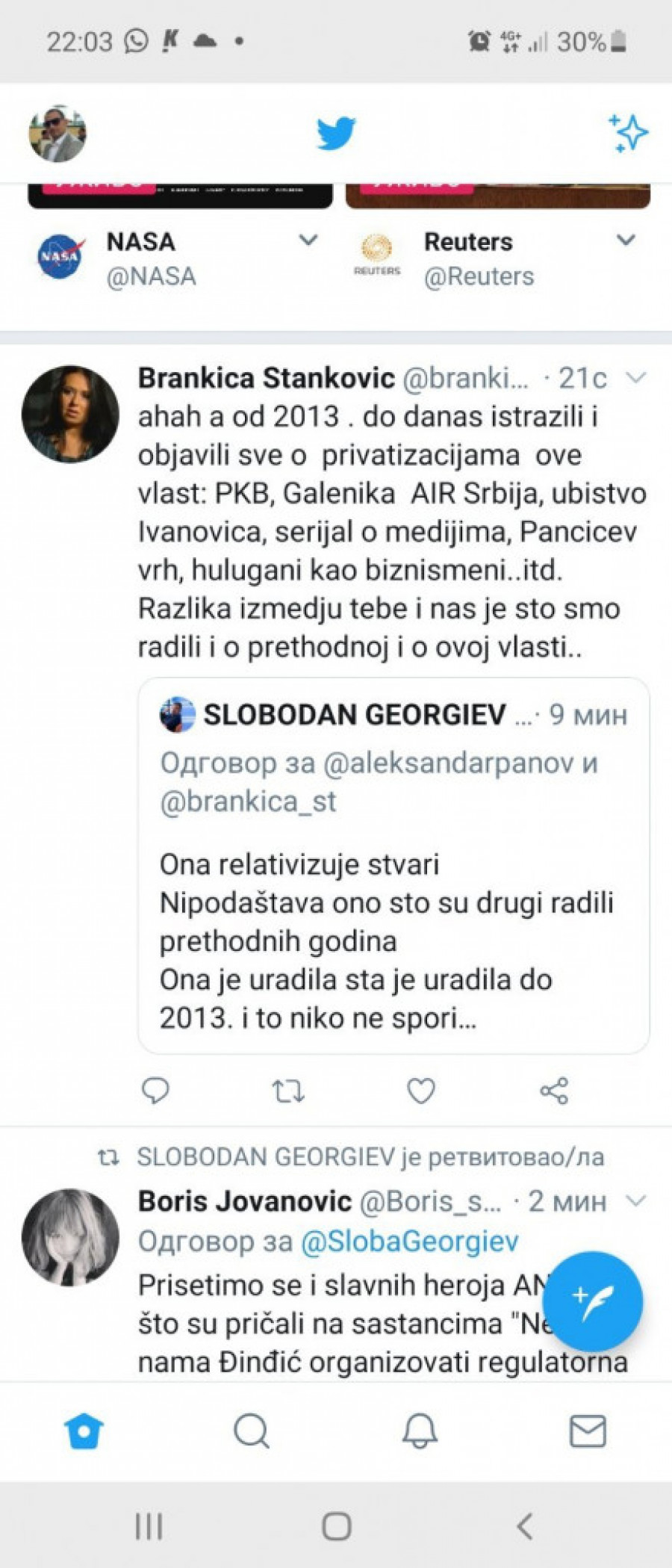Reply to Brankica Stankovic's tweet
This screenshot has height=1568, width=672.
click(155, 1091)
